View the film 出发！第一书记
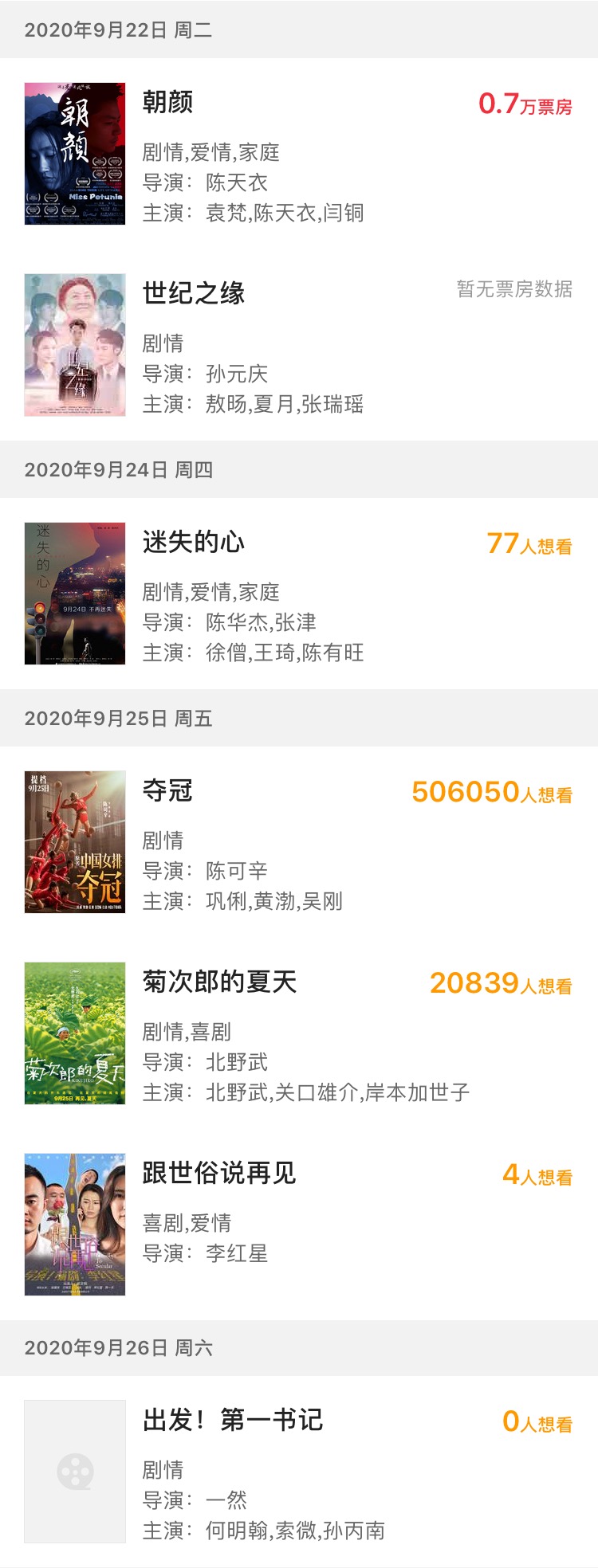Screen dimensions: 598x1568 (232, 1421)
